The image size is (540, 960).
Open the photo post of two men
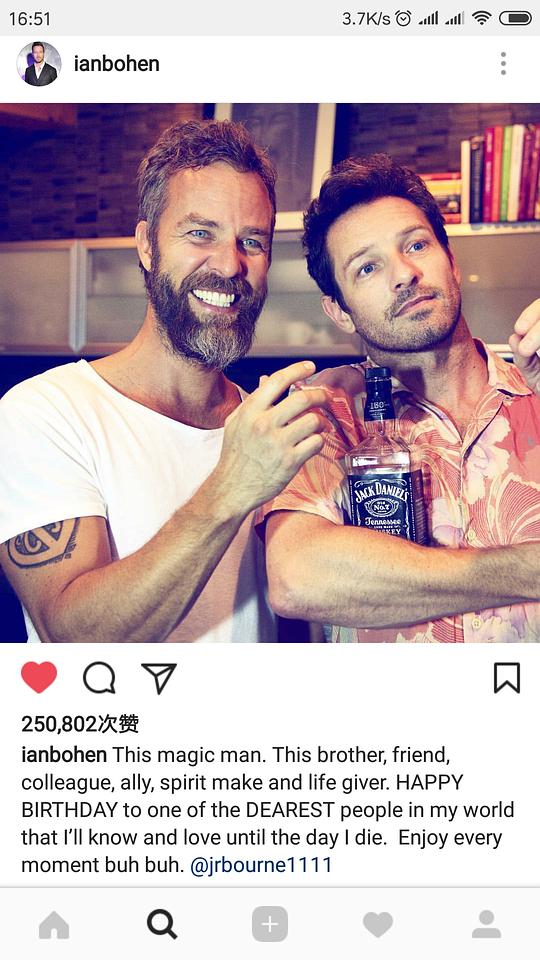[x=270, y=373]
